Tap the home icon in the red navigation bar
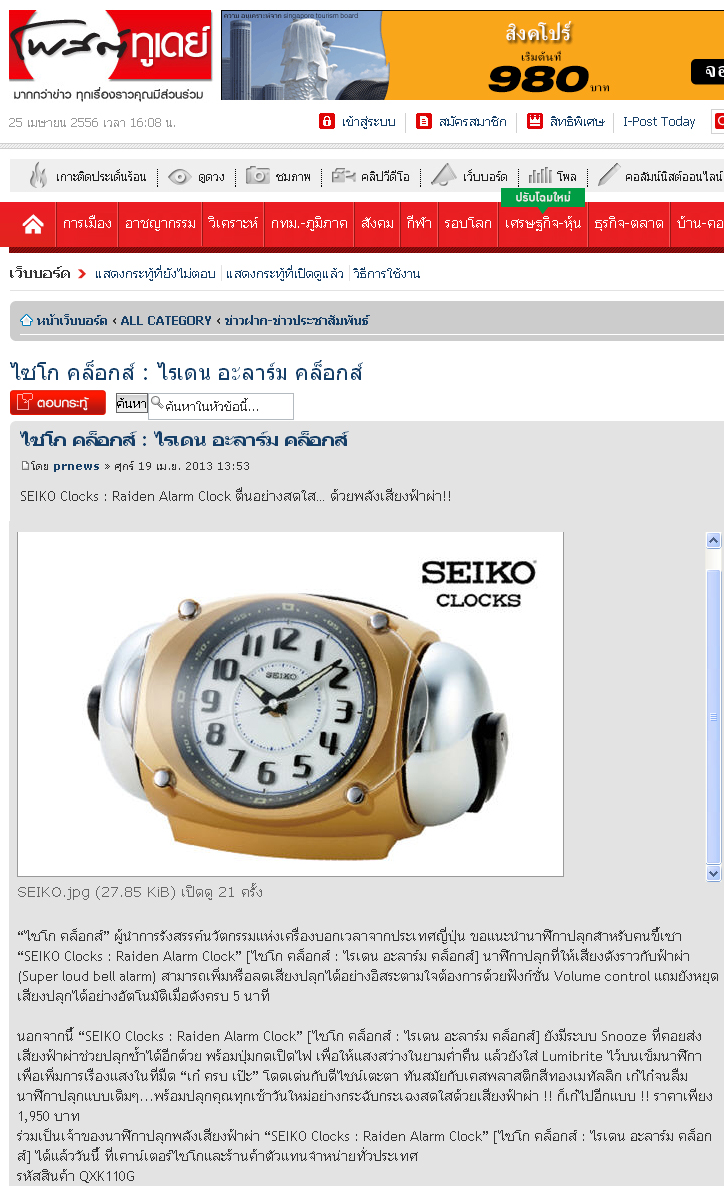This screenshot has width=724, height=1186. (33, 224)
